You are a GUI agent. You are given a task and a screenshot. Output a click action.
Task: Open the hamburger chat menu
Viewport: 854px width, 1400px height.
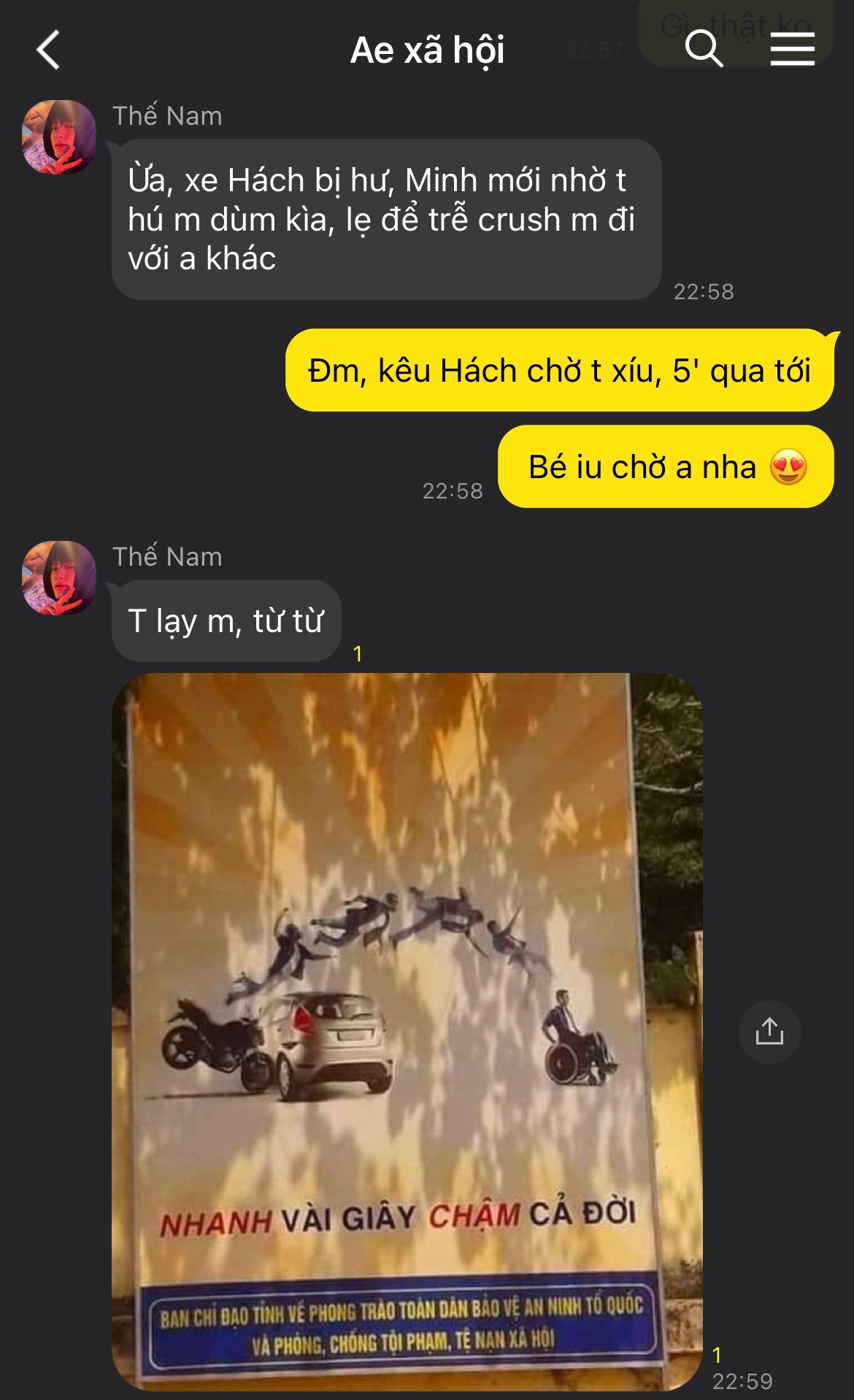(x=793, y=50)
